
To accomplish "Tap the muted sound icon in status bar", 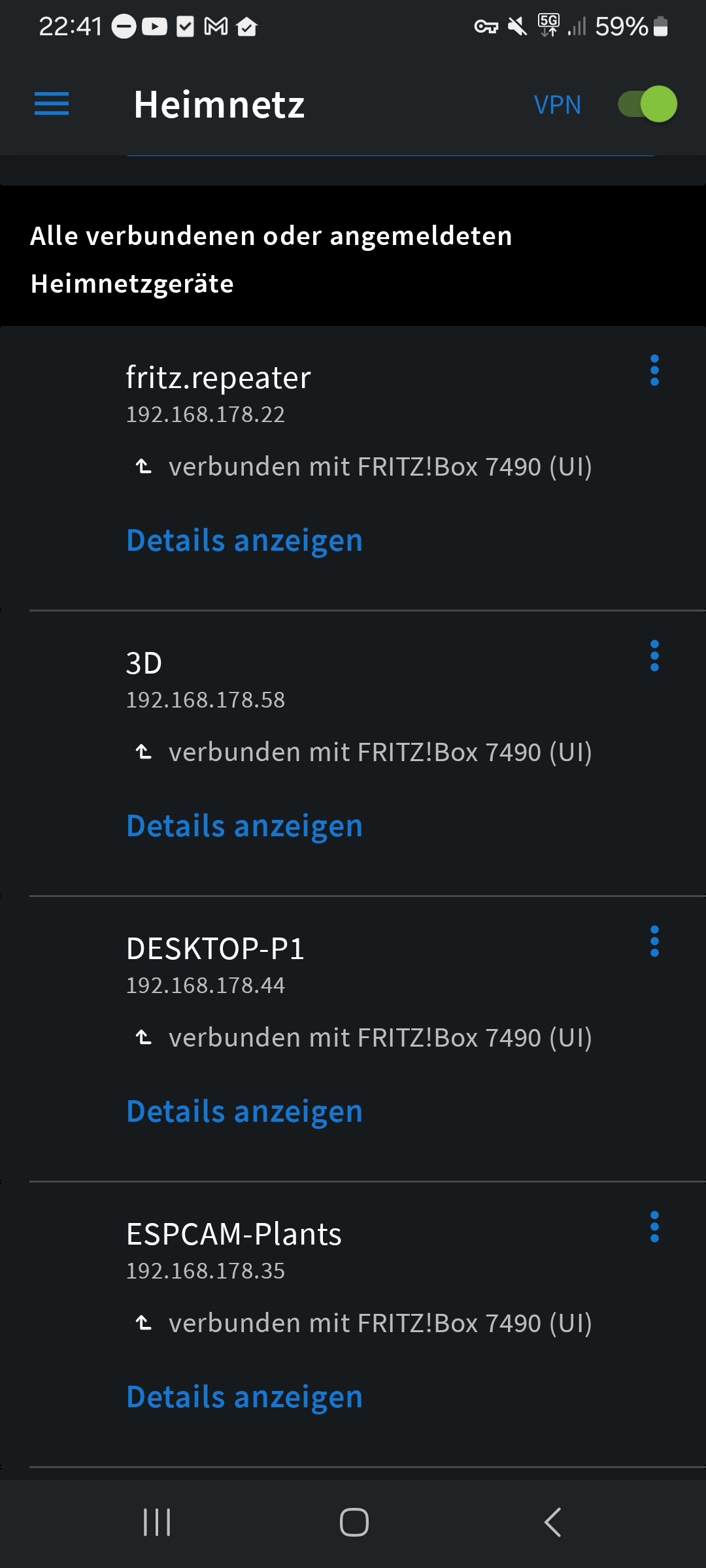I will point(516,26).
